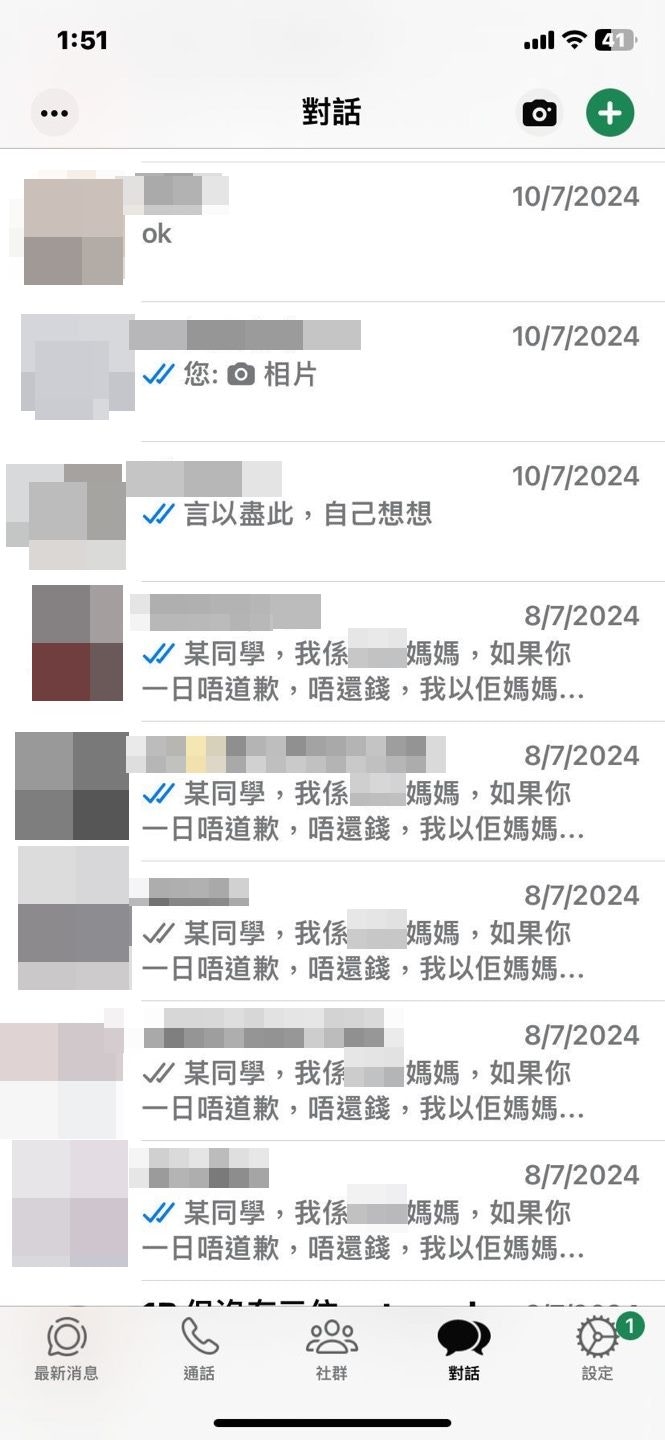Image resolution: width=665 pixels, height=1440 pixels.
Task: Open the 社群 communities tab
Action: point(331,1350)
